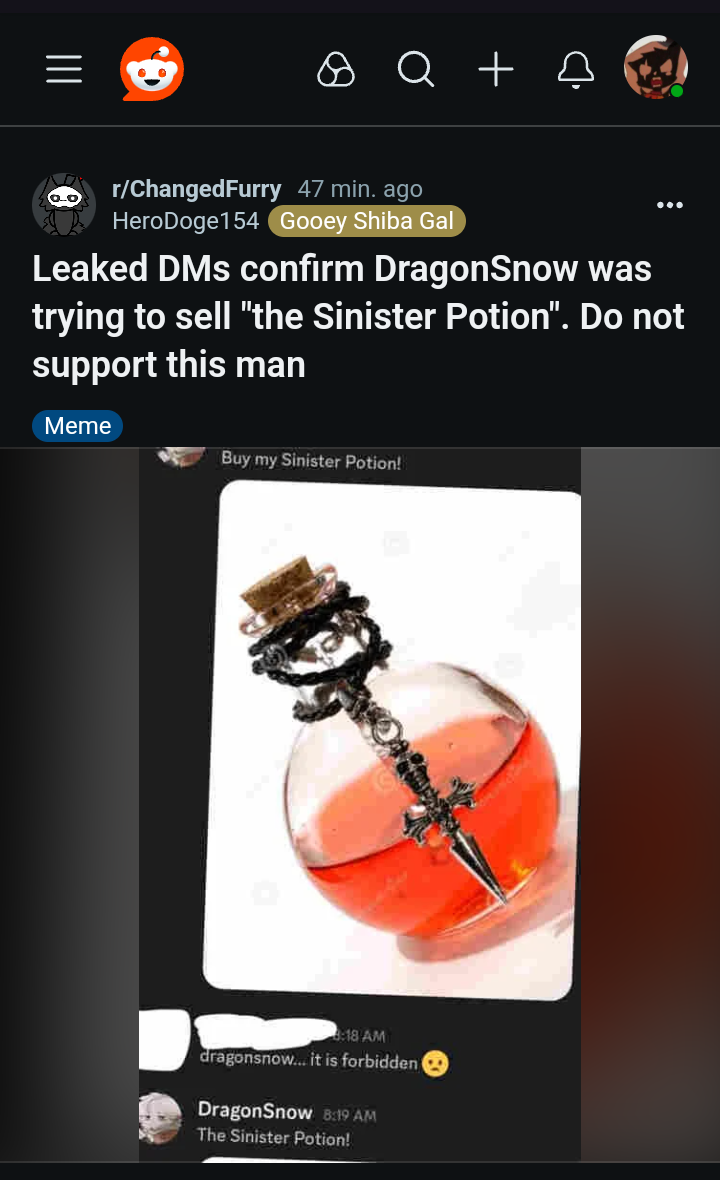Open the notifications bell

pos(576,69)
